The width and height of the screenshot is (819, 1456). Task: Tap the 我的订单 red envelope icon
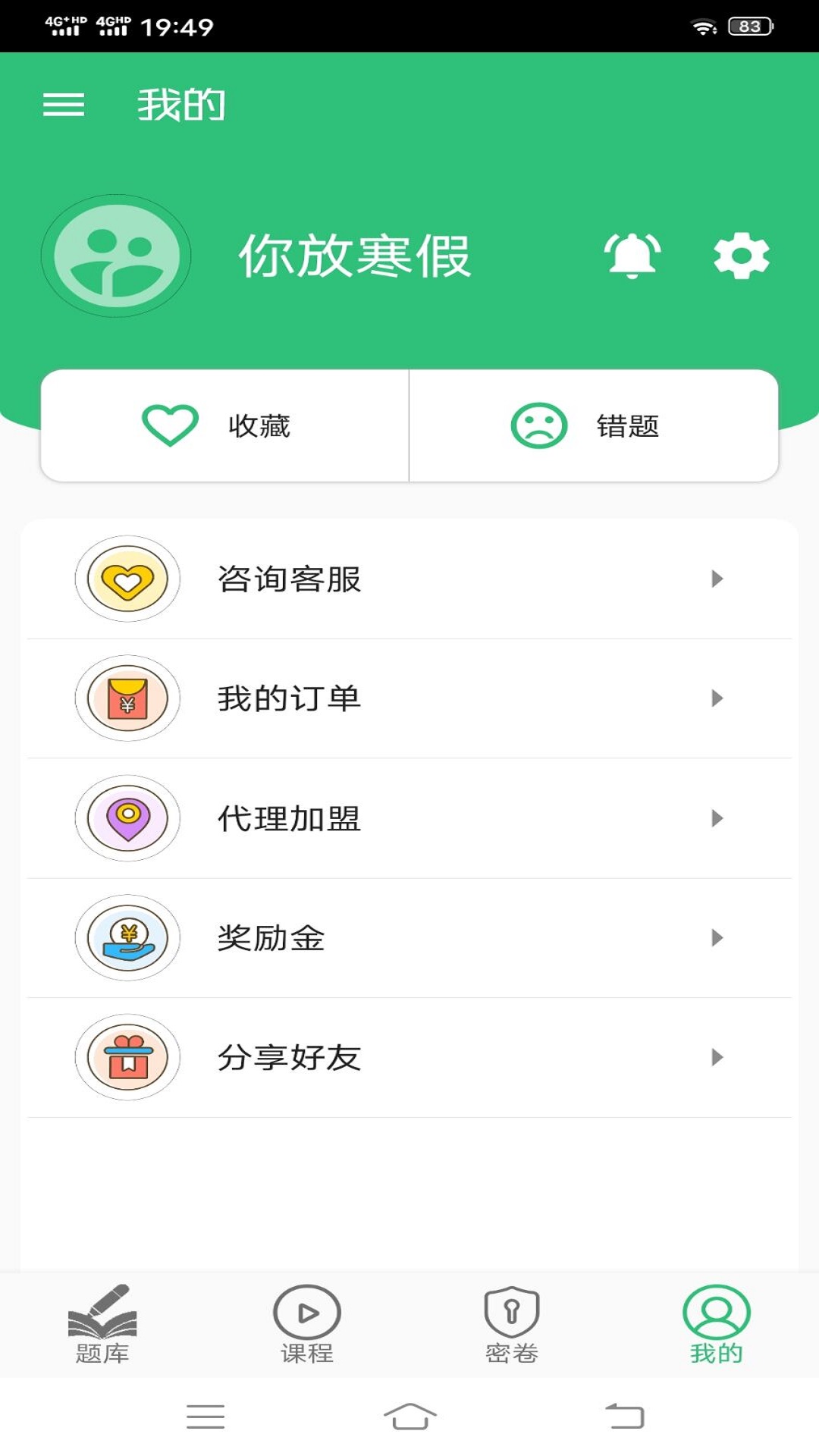point(127,699)
